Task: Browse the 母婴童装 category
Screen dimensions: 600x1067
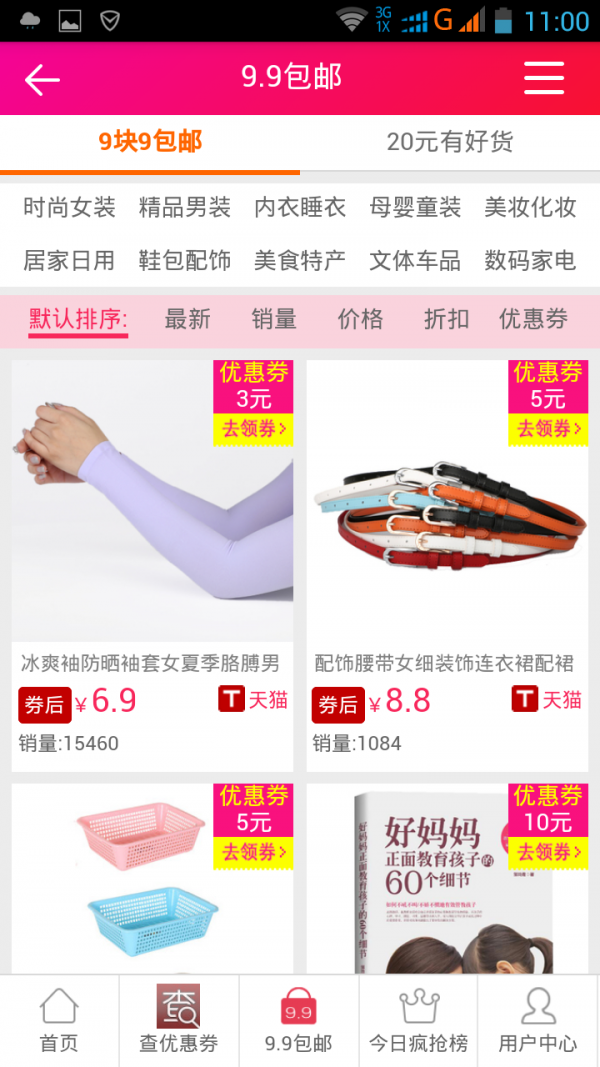Action: pos(415,207)
